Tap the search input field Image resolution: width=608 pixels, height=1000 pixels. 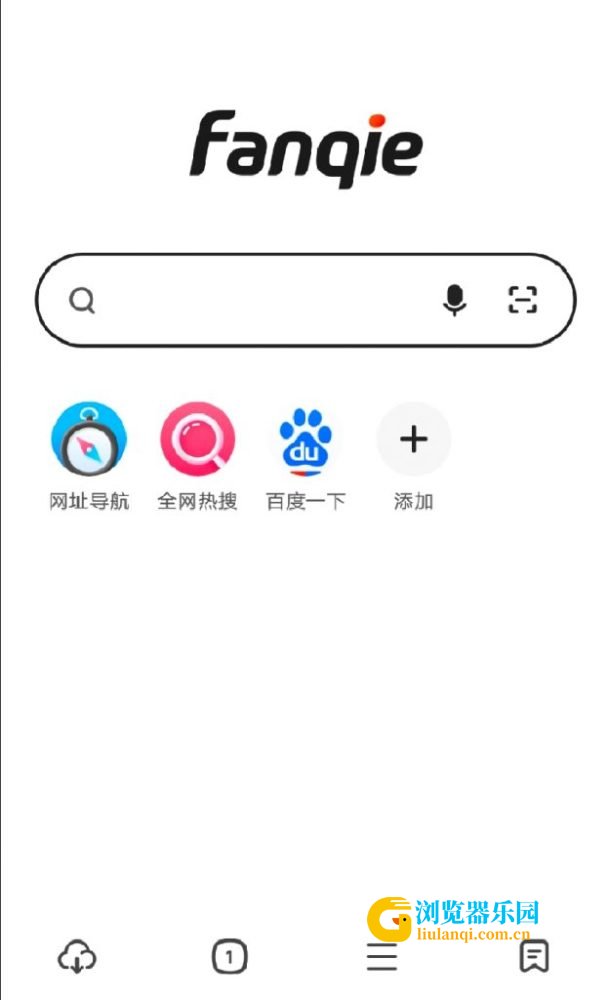coord(260,300)
